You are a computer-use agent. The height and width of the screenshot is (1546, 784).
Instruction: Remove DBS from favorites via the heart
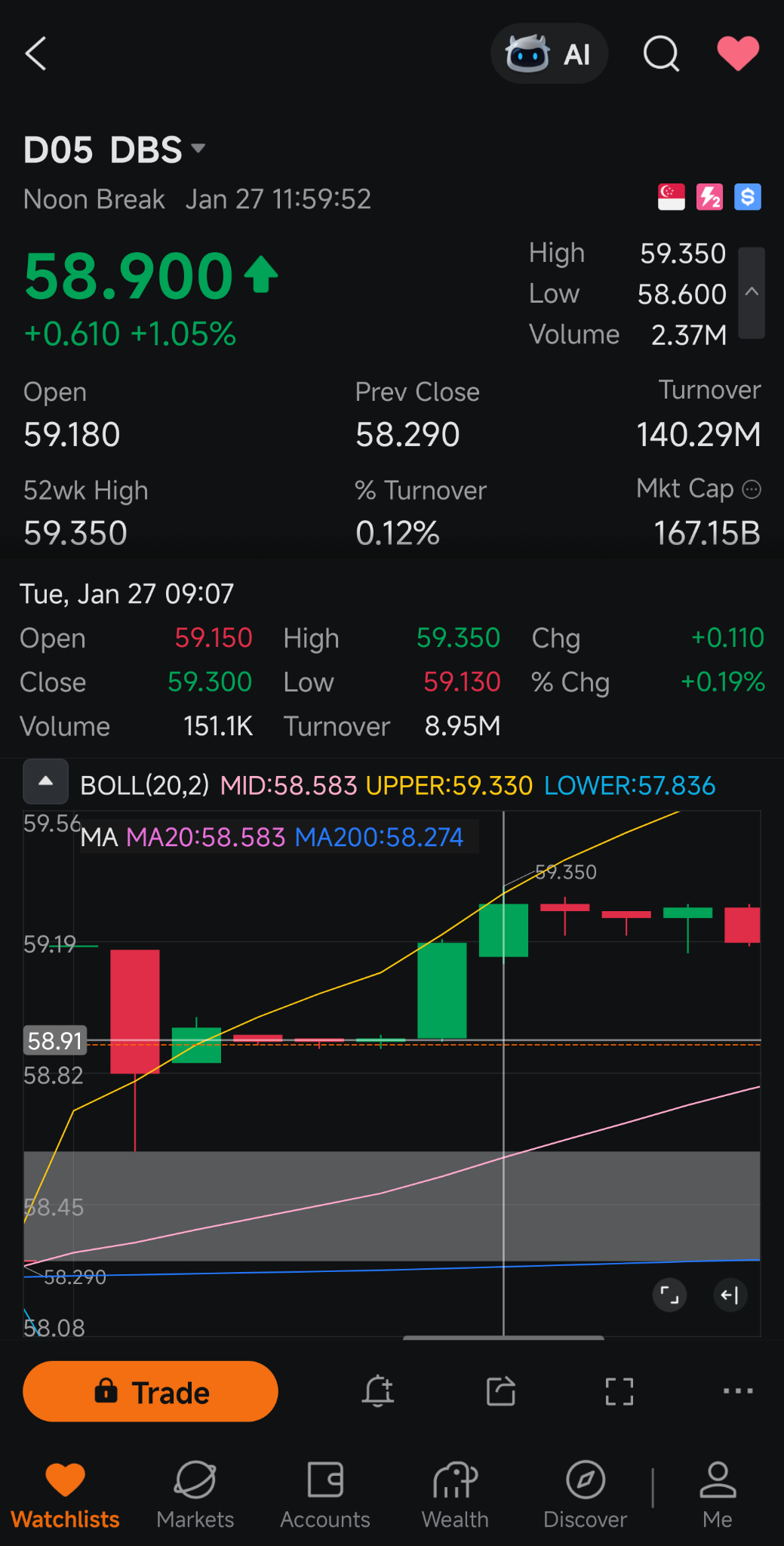pos(737,54)
